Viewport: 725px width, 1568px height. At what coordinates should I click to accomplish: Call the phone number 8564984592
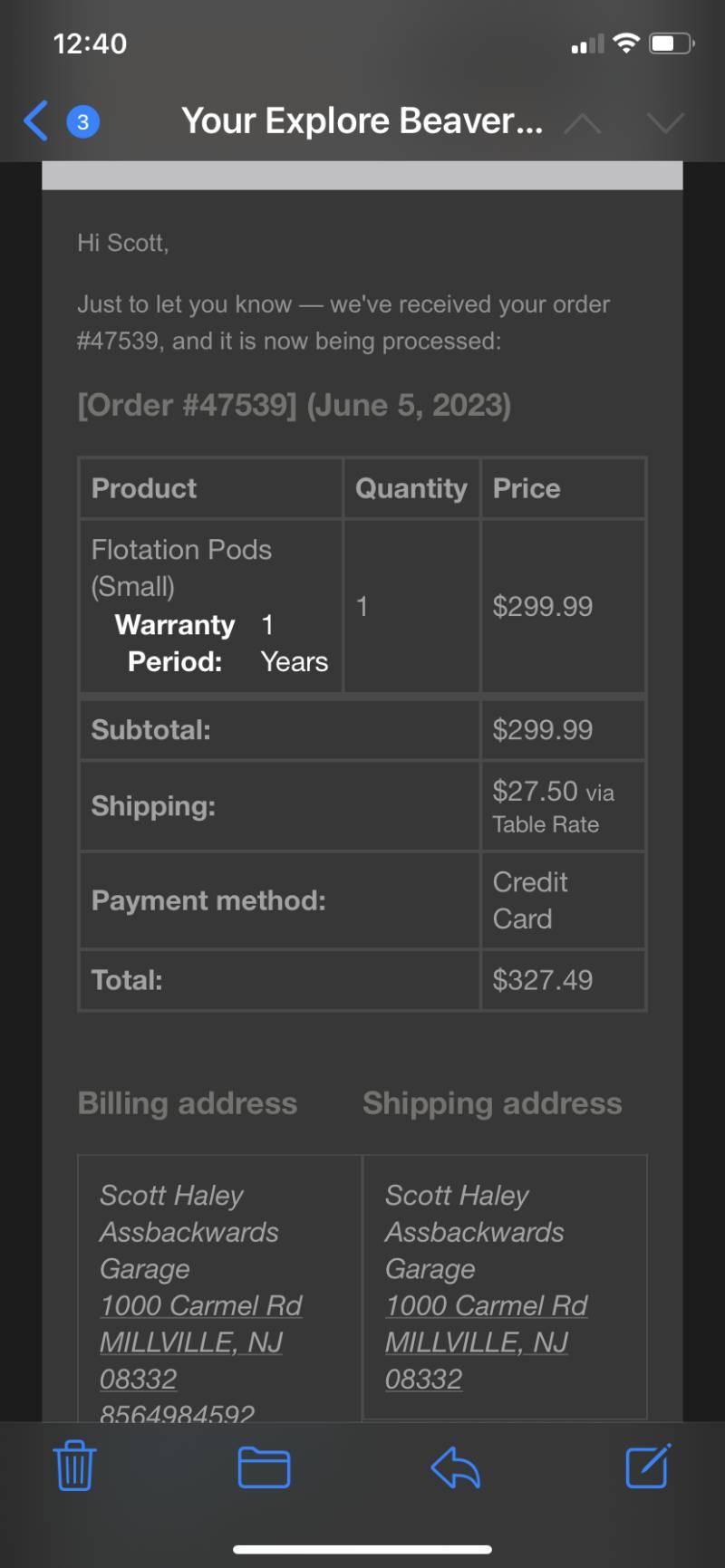(x=178, y=1411)
